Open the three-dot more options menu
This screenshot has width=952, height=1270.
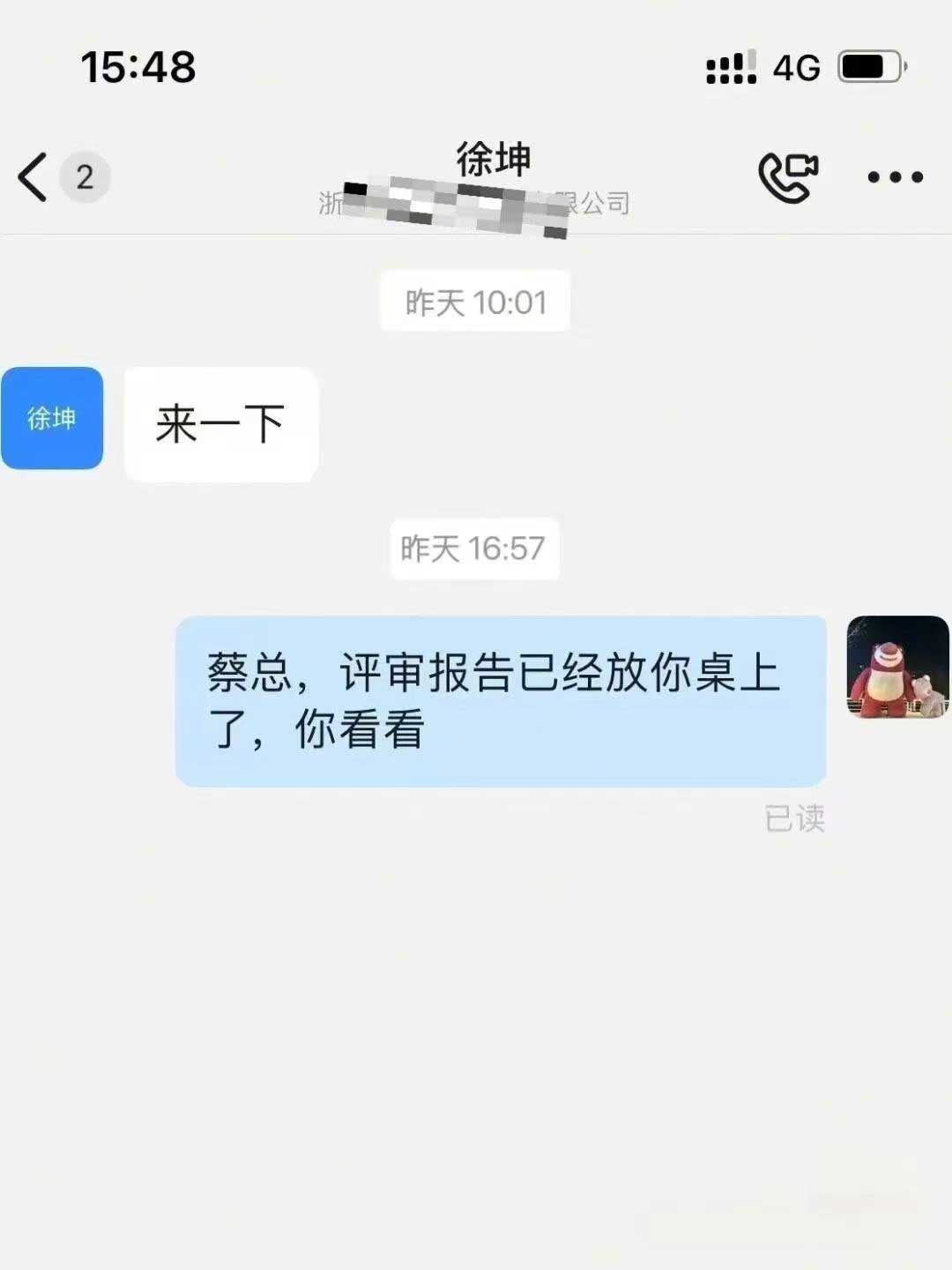(x=895, y=177)
